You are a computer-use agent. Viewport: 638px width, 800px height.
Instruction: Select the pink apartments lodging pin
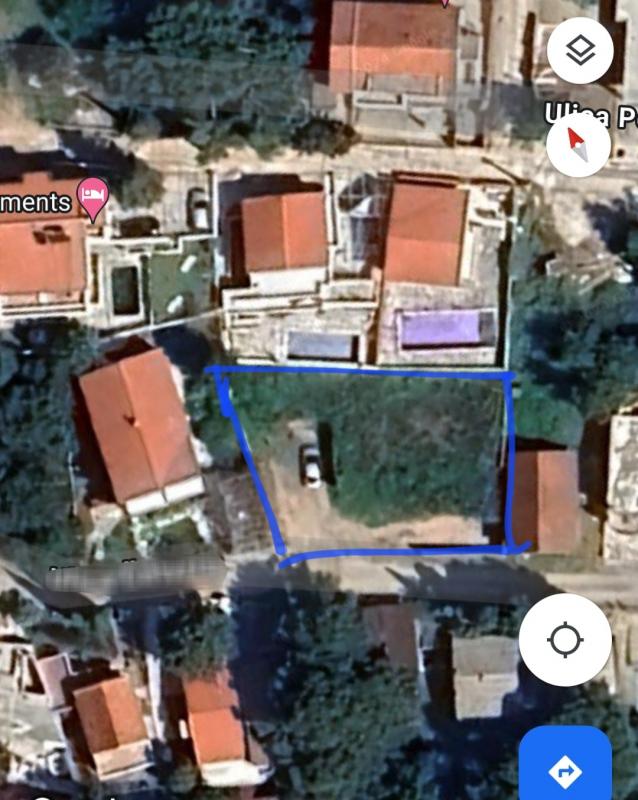coord(94,199)
